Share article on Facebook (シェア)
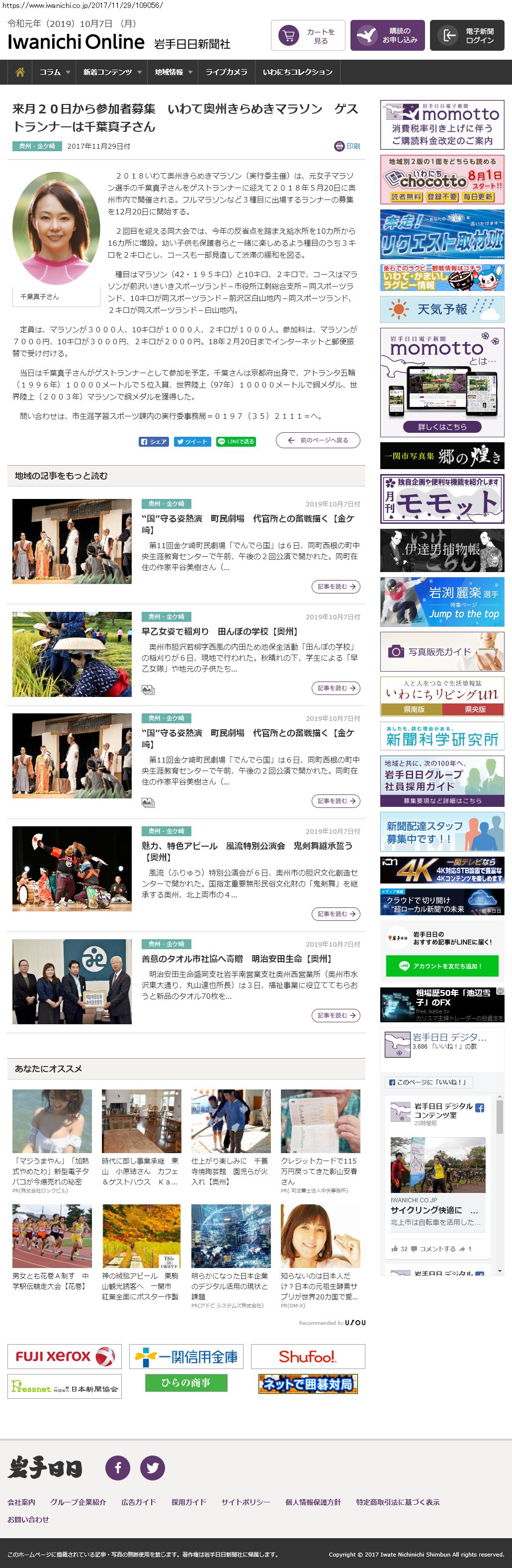 tap(154, 441)
